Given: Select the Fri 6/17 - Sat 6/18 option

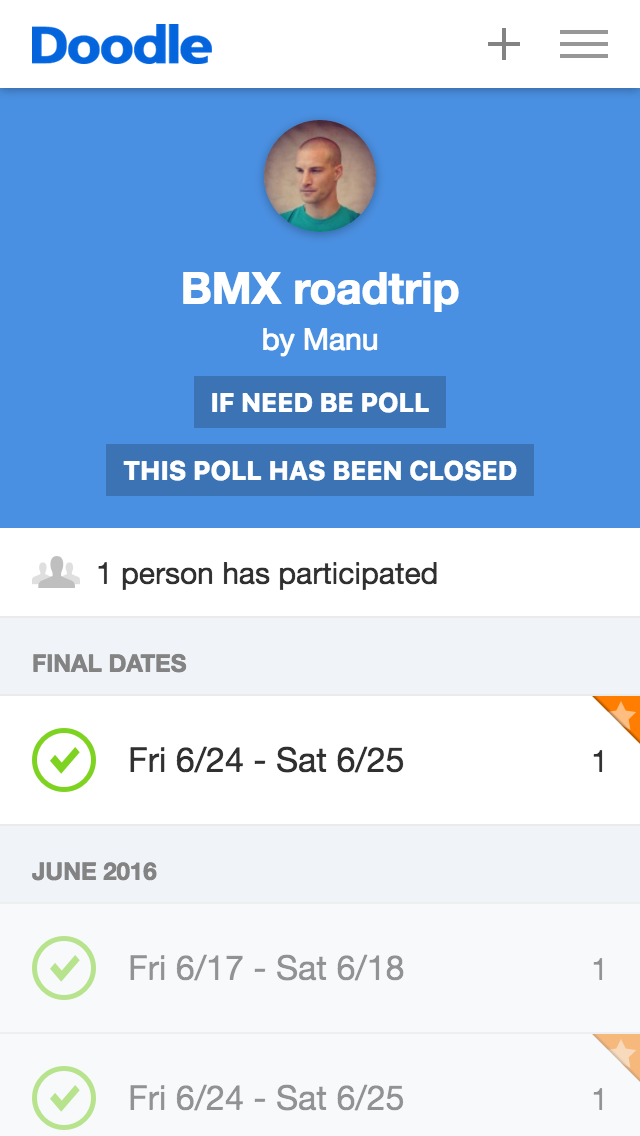Looking at the screenshot, I should click(320, 968).
